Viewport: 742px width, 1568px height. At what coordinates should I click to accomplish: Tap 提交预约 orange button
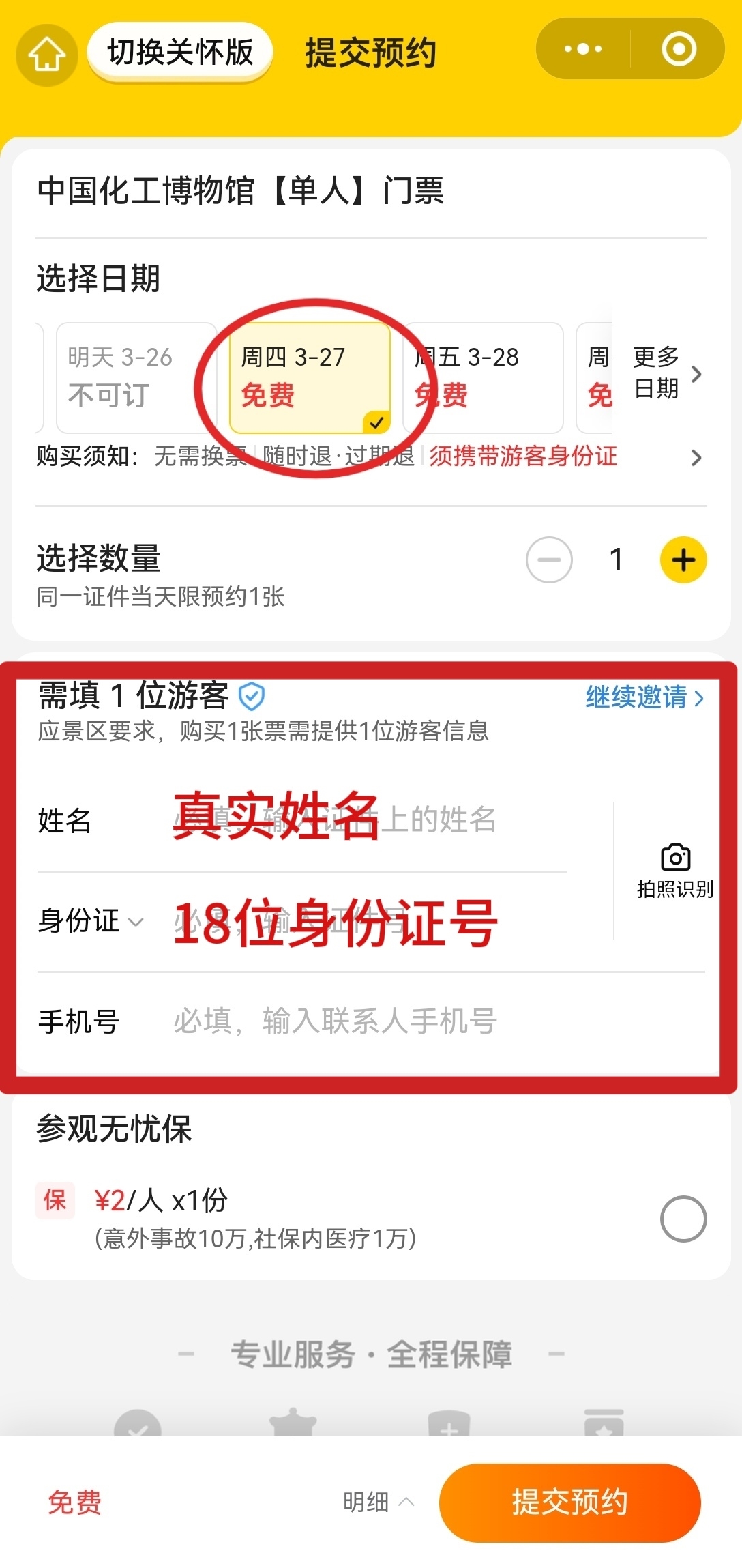coord(569,1502)
